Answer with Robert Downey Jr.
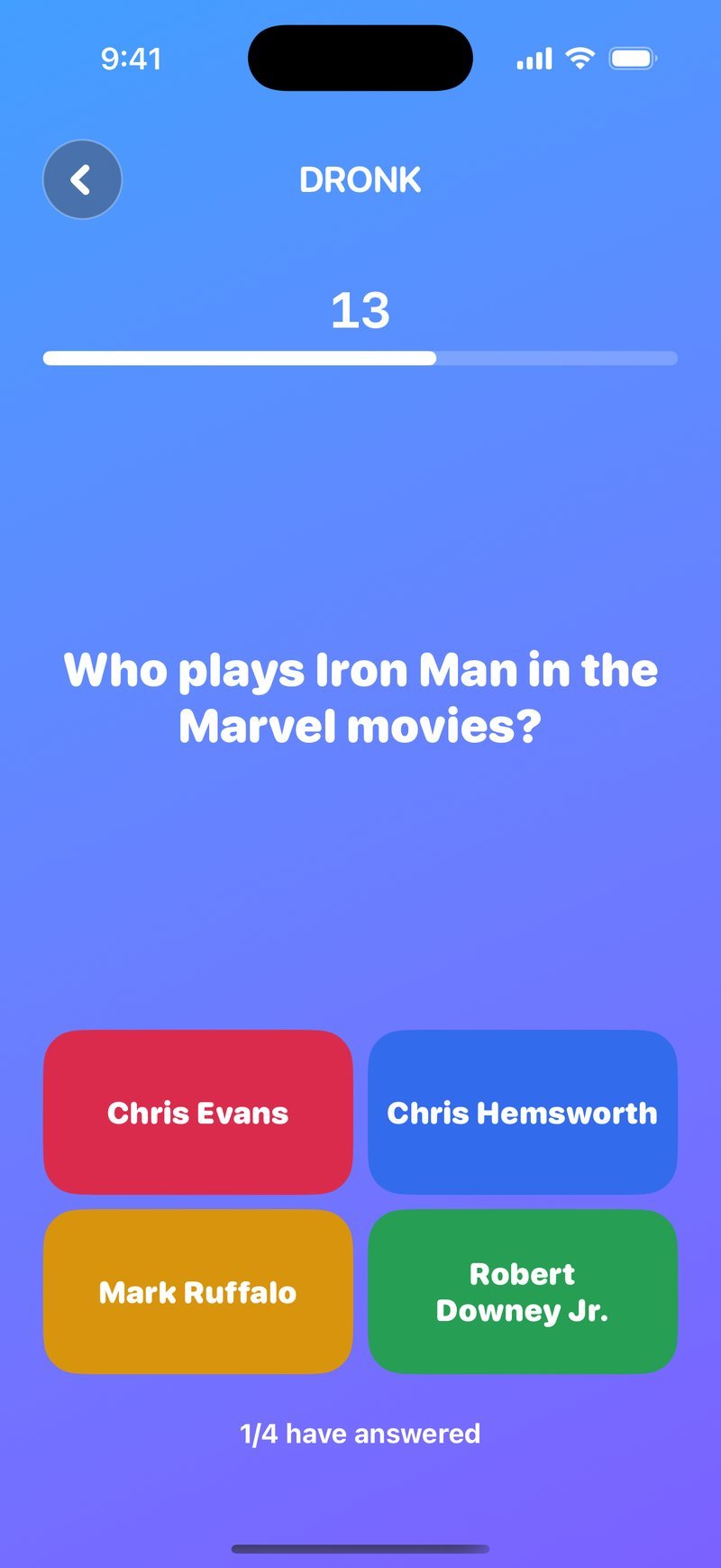This screenshot has width=721, height=1568. [x=522, y=1291]
